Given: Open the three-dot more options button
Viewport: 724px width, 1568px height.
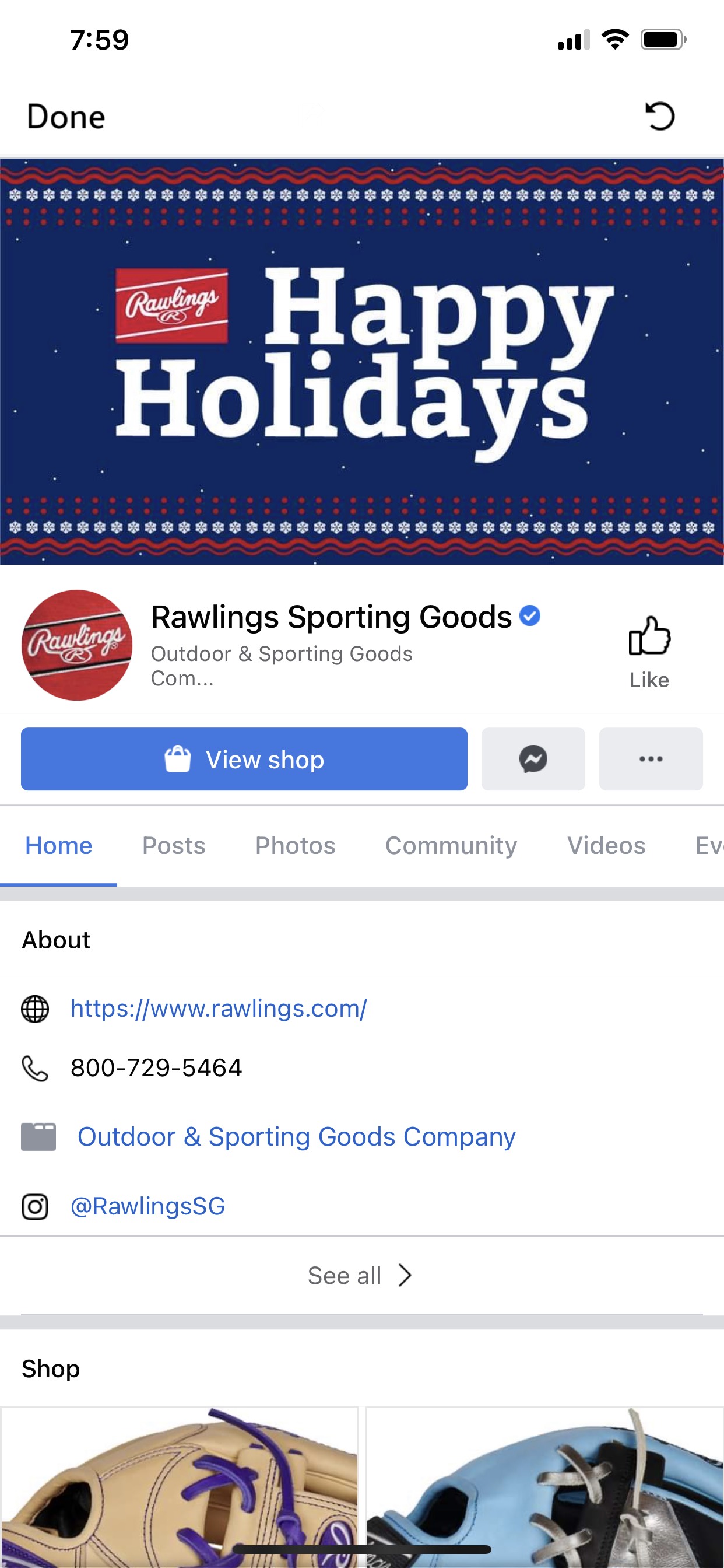Looking at the screenshot, I should point(651,759).
